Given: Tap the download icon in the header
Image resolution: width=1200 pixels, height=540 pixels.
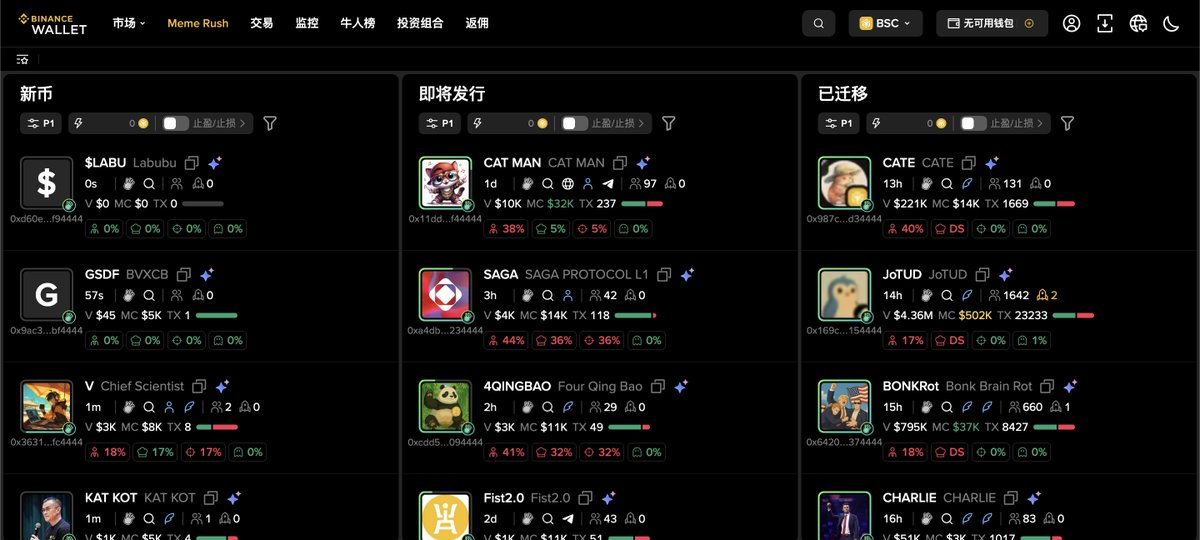Looking at the screenshot, I should coord(1104,23).
